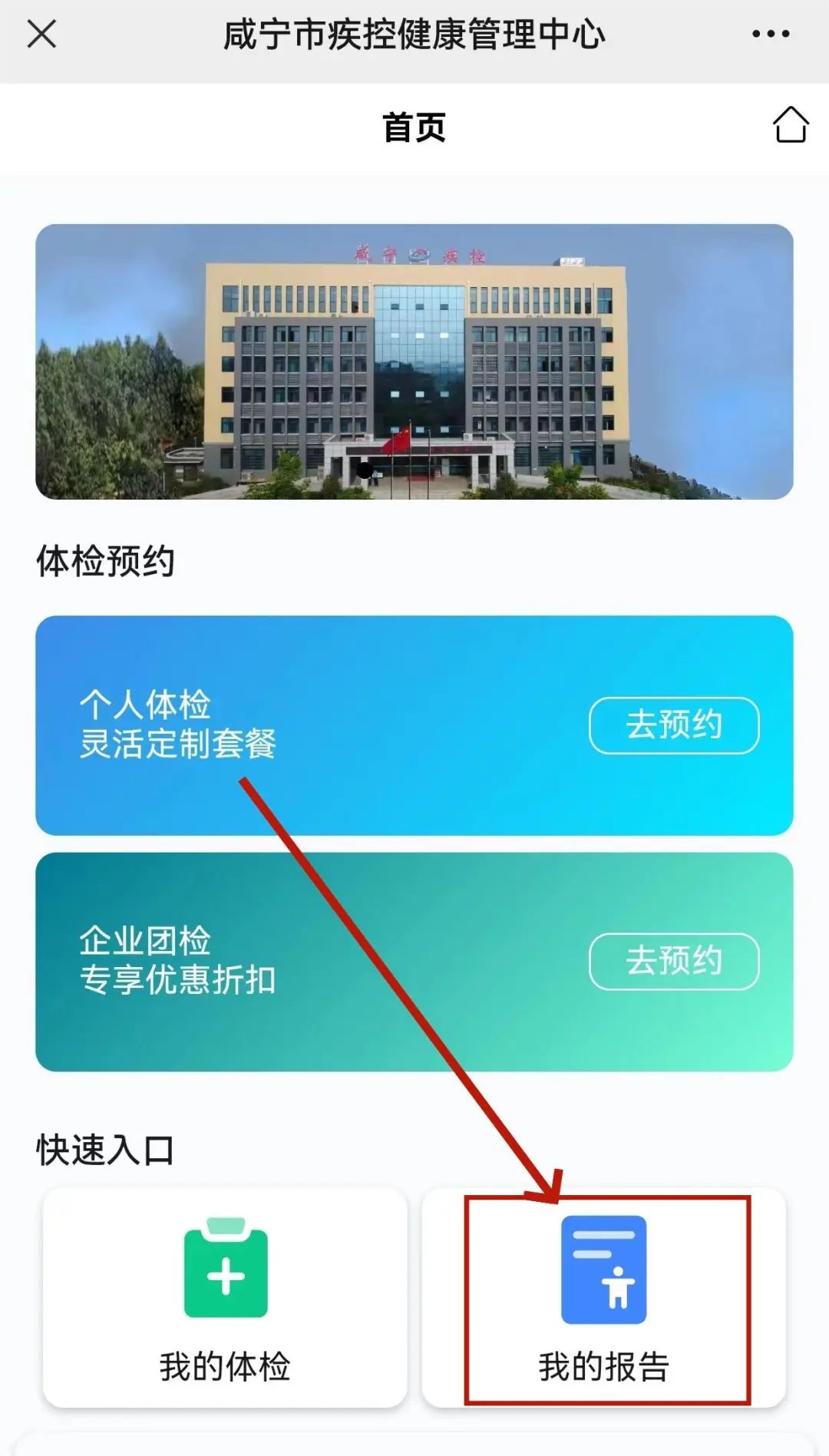Image resolution: width=829 pixels, height=1456 pixels.
Task: Open 我的报告 quick entry
Action: point(604,1298)
